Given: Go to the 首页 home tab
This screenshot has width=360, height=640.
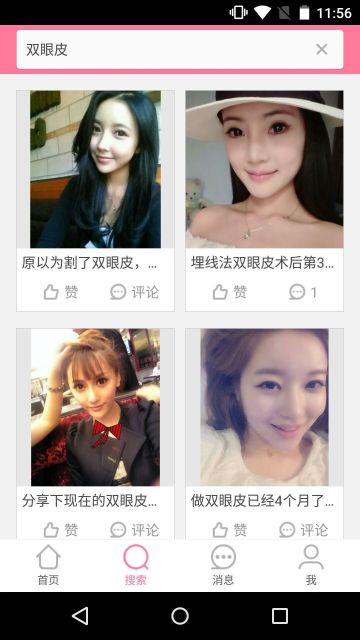Looking at the screenshot, I should (49, 565).
